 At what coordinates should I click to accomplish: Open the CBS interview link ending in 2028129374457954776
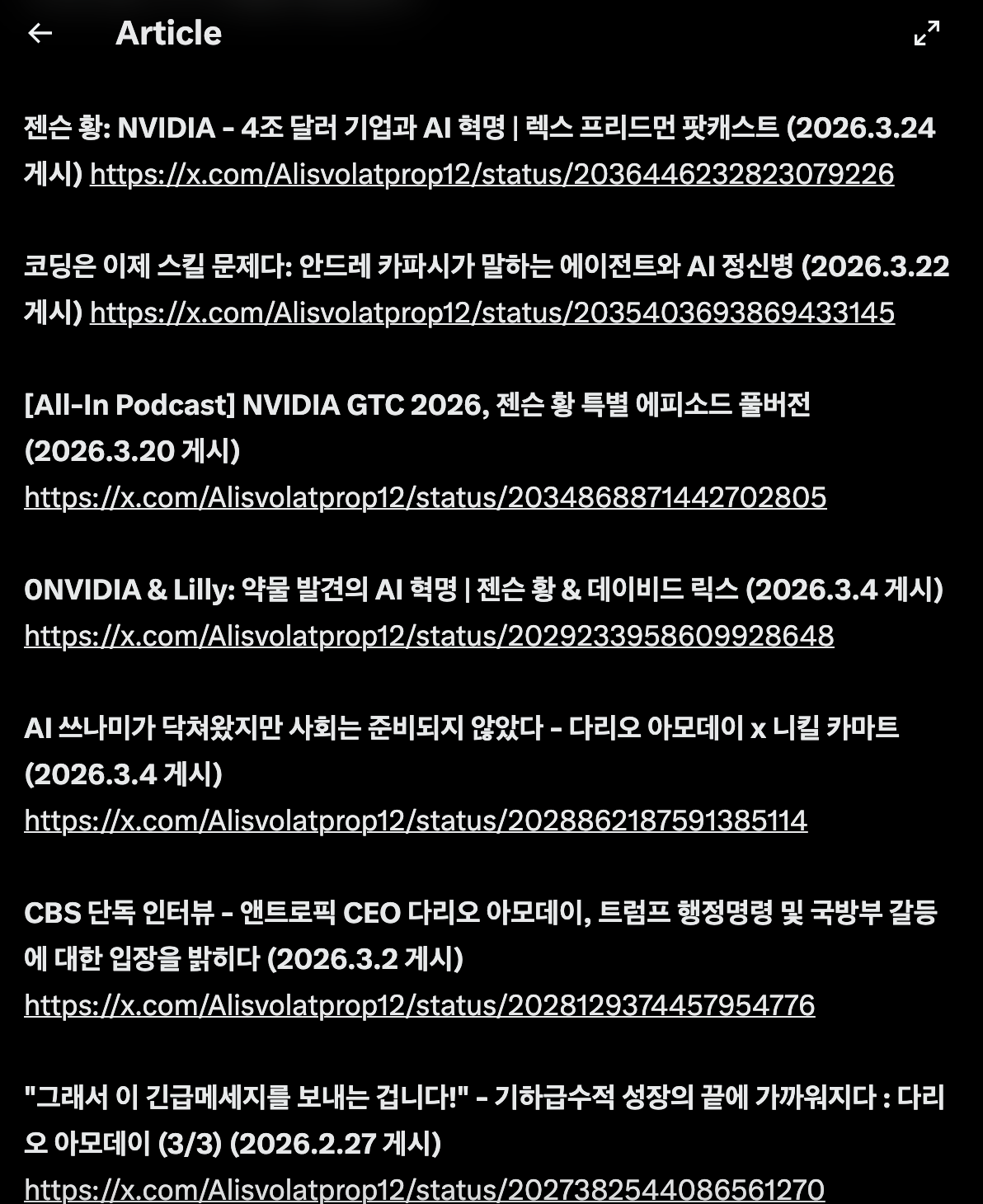click(x=419, y=1005)
